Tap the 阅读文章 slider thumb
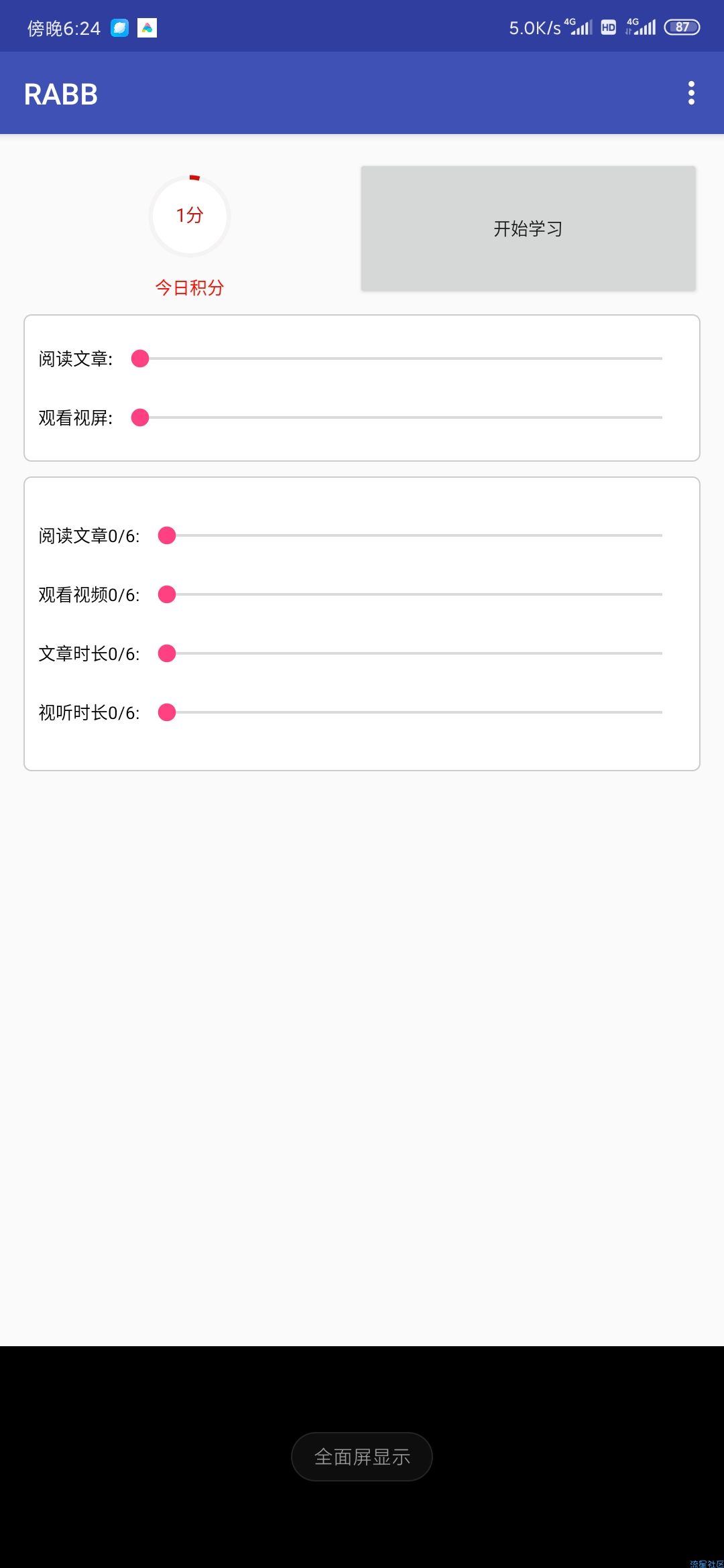The height and width of the screenshot is (1568, 724). (140, 358)
